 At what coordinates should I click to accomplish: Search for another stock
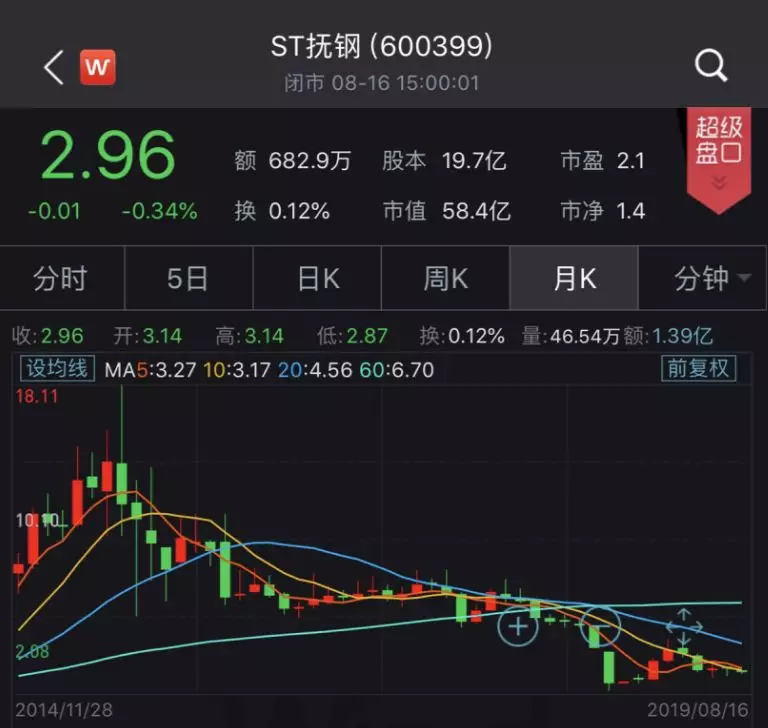pyautogui.click(x=710, y=66)
